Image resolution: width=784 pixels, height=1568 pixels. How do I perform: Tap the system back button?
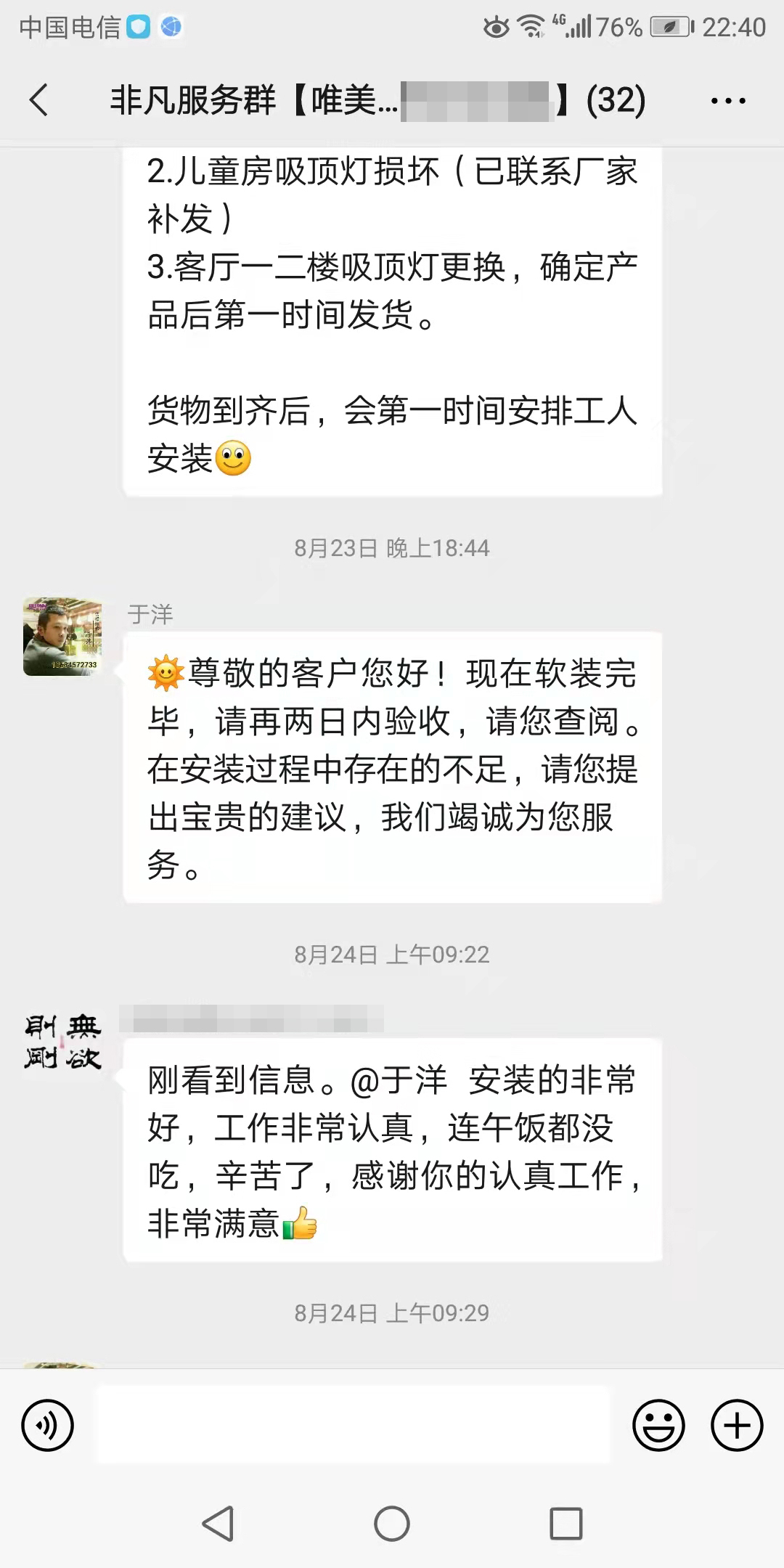click(x=218, y=1523)
